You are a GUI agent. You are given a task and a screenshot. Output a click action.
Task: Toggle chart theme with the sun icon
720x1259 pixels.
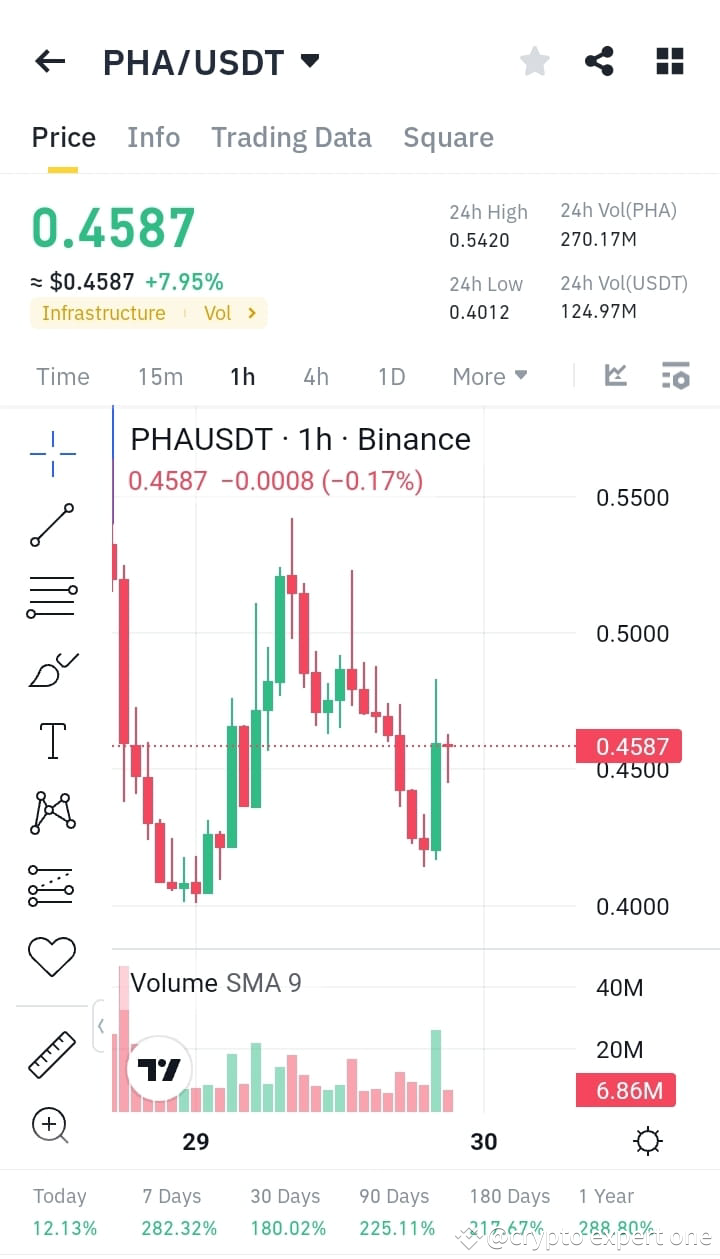(647, 1140)
